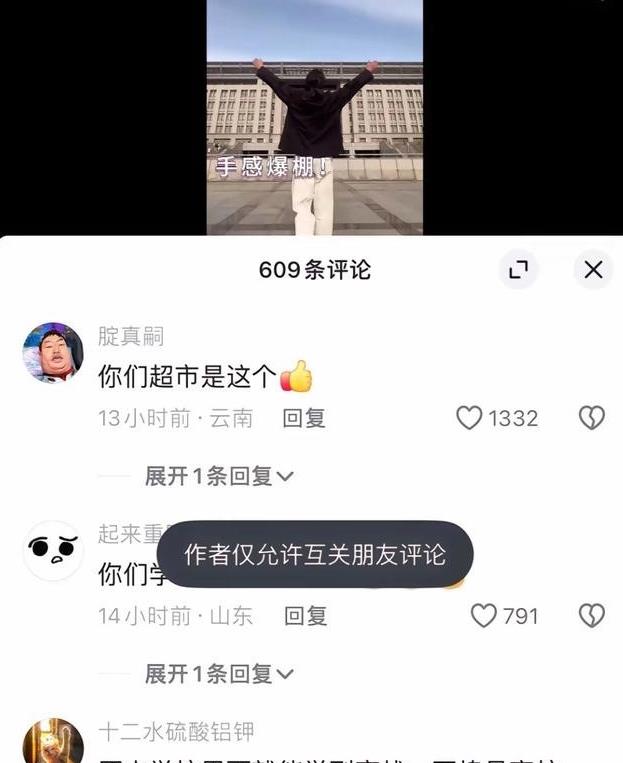
Task: Expand 1 reply under the 山东 comment
Action: click(x=219, y=674)
